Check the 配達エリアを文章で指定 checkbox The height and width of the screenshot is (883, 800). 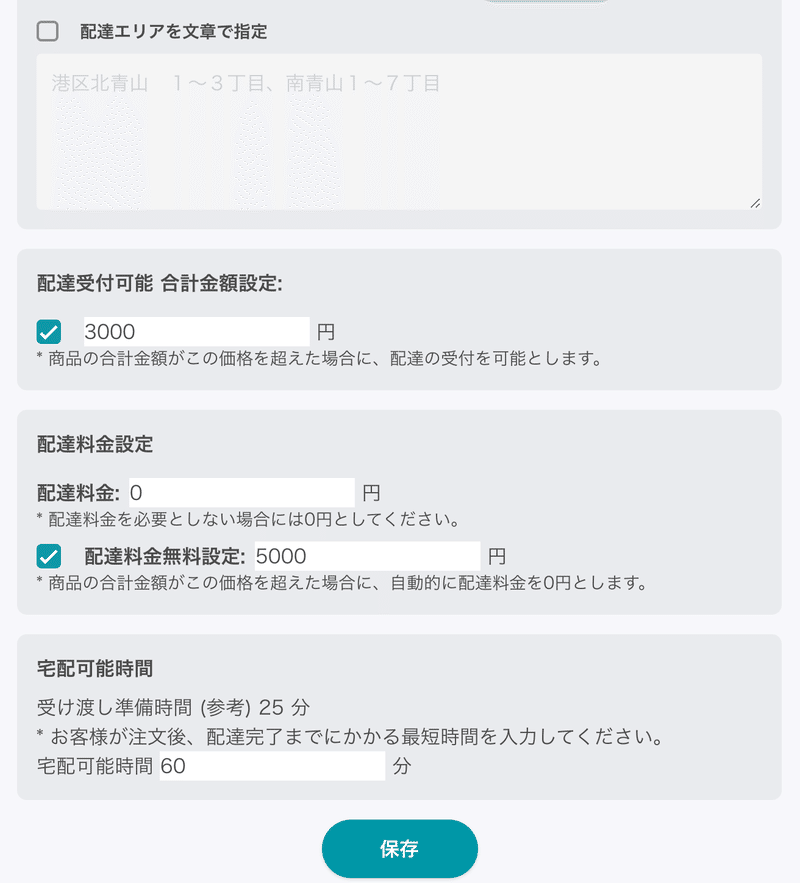tap(48, 32)
